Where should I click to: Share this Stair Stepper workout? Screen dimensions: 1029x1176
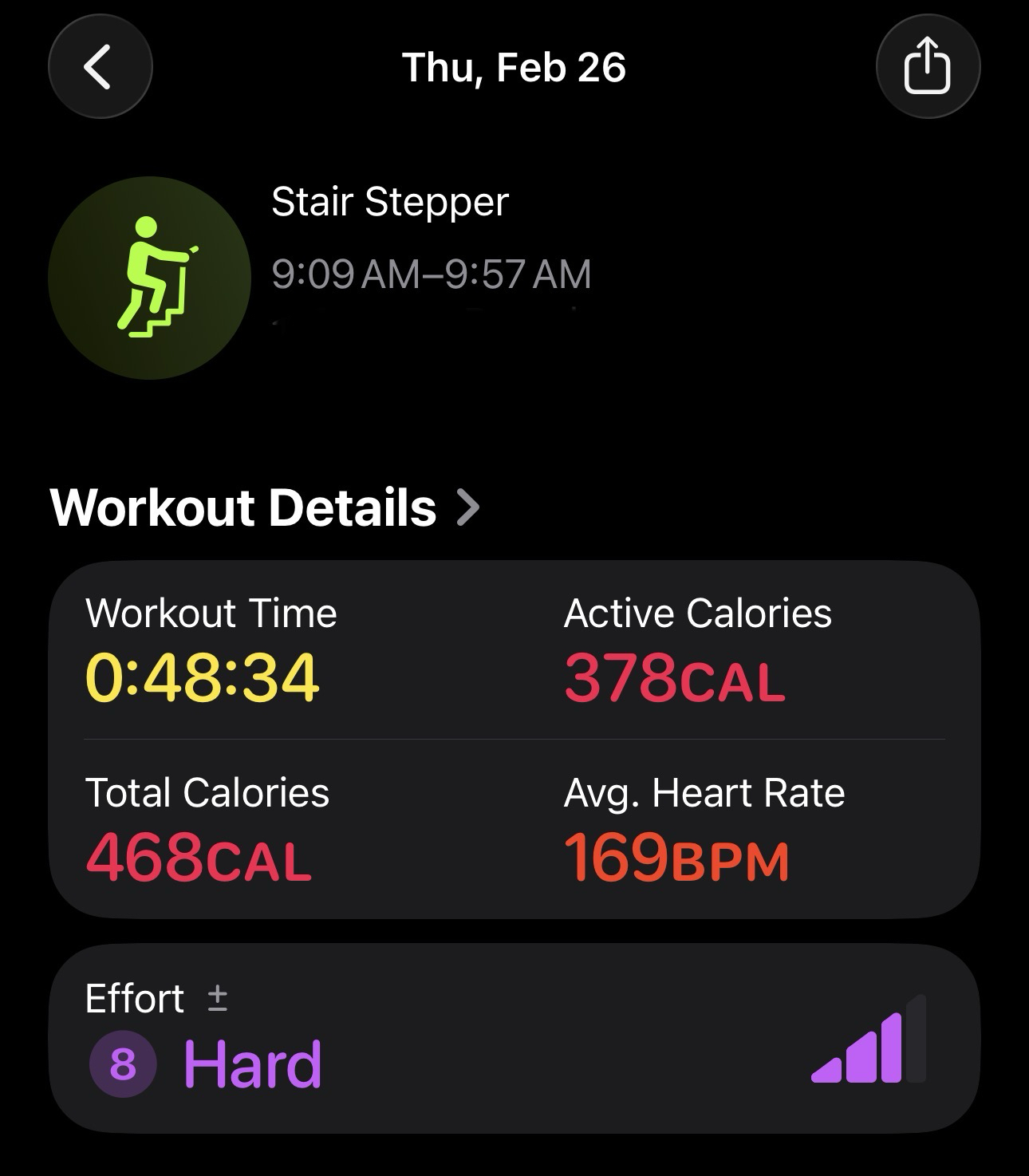click(927, 67)
